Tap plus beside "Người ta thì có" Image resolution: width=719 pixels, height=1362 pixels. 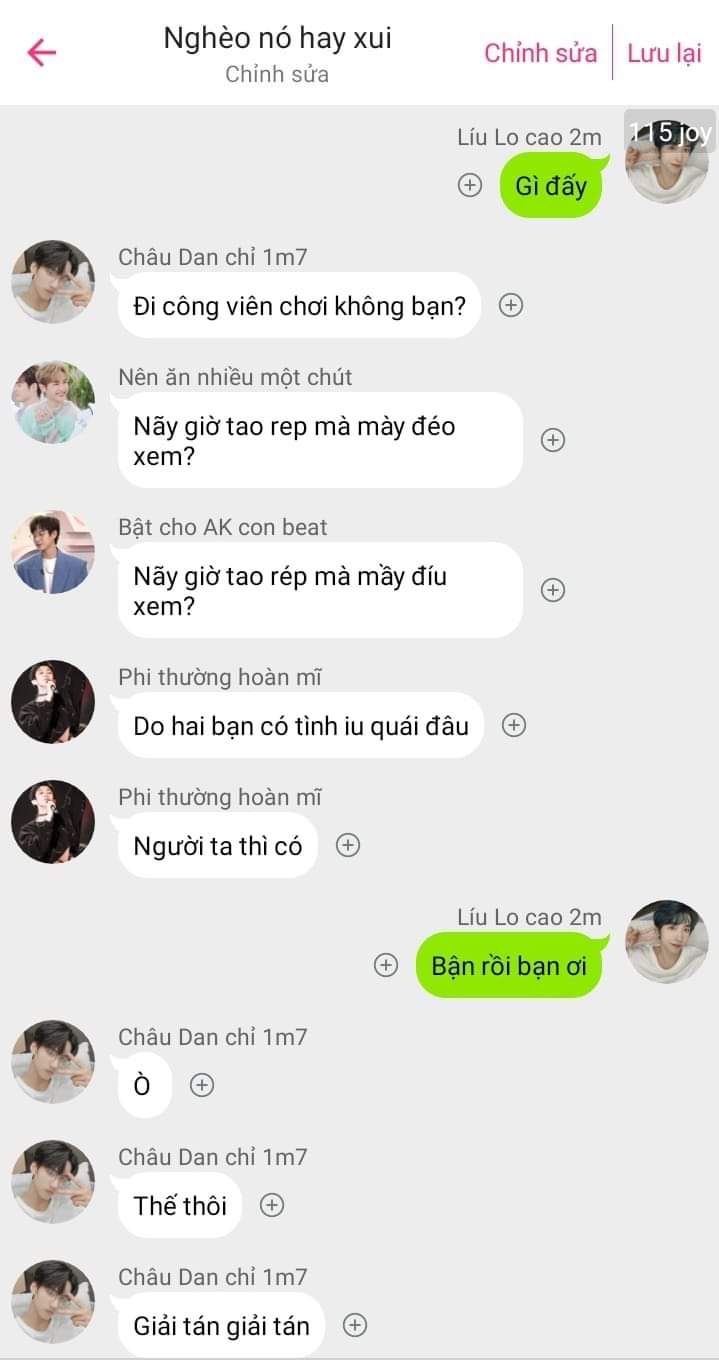[x=347, y=845]
